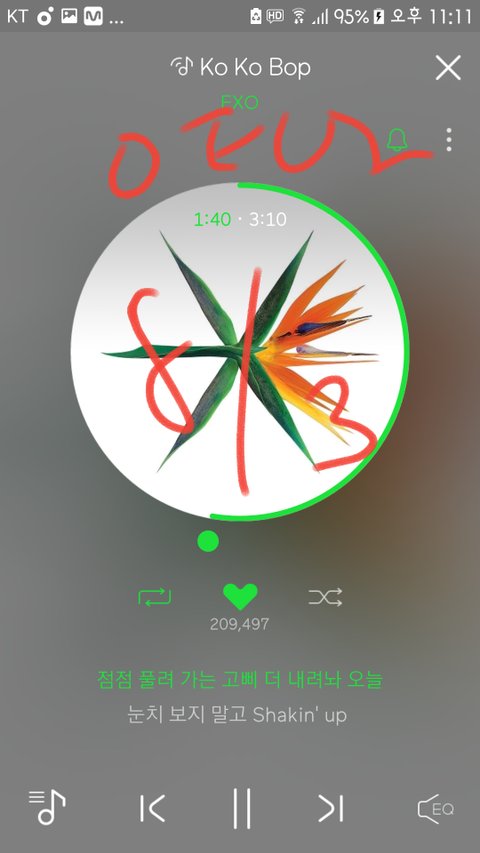The width and height of the screenshot is (480, 853).
Task: Toggle repeat mode
Action: click(x=155, y=597)
